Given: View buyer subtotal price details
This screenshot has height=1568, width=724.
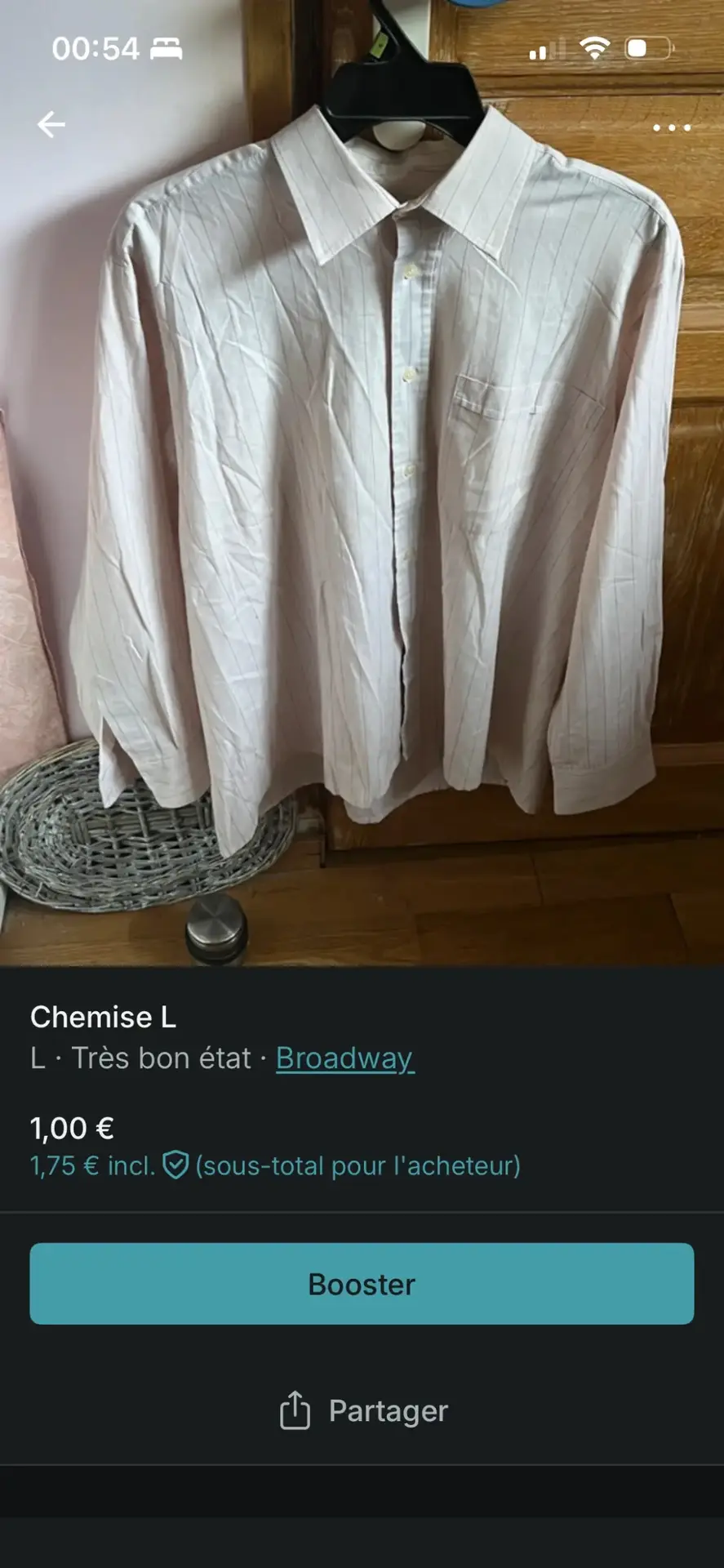Looking at the screenshot, I should coord(274,1165).
